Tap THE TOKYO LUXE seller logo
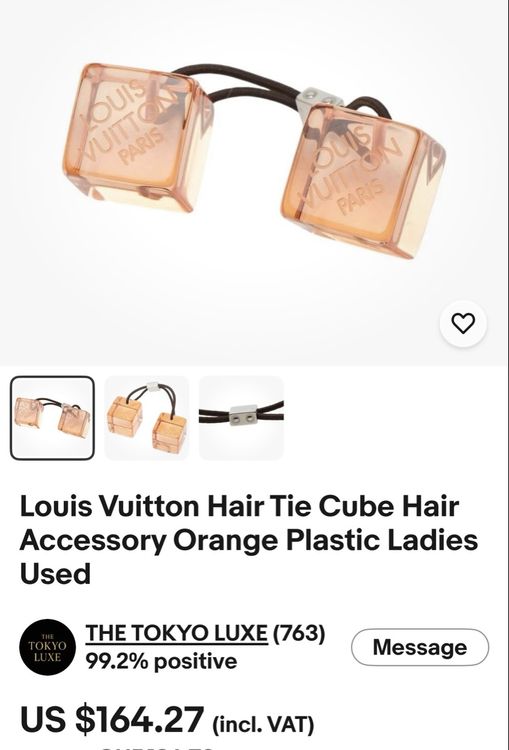Image resolution: width=509 pixels, height=750 pixels. [x=47, y=647]
